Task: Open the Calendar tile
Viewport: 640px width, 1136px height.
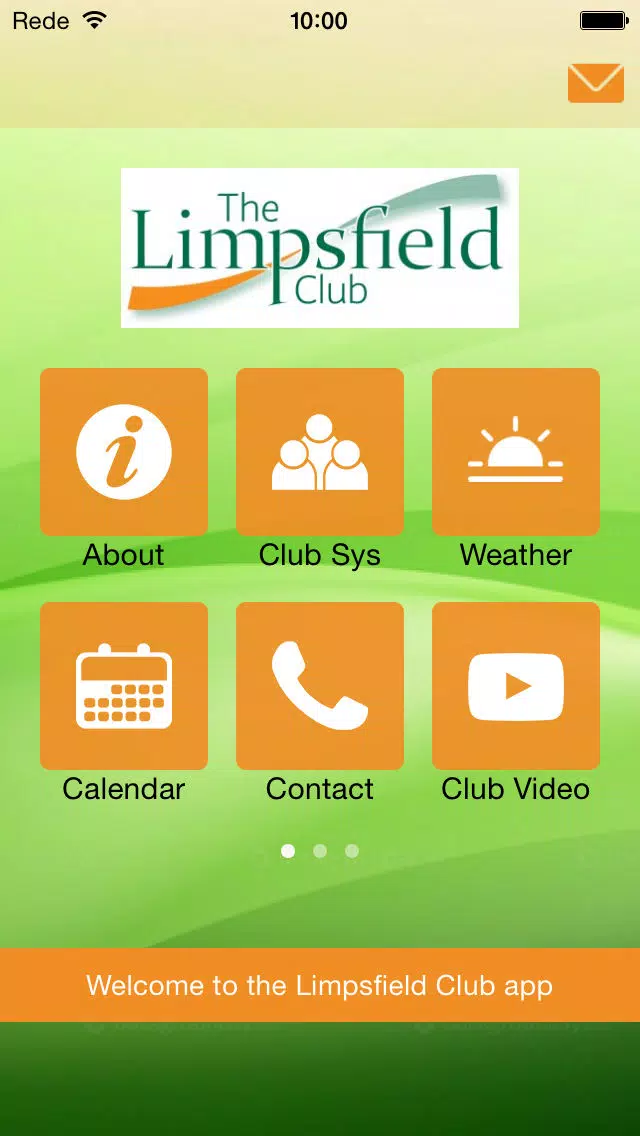Action: (x=124, y=685)
